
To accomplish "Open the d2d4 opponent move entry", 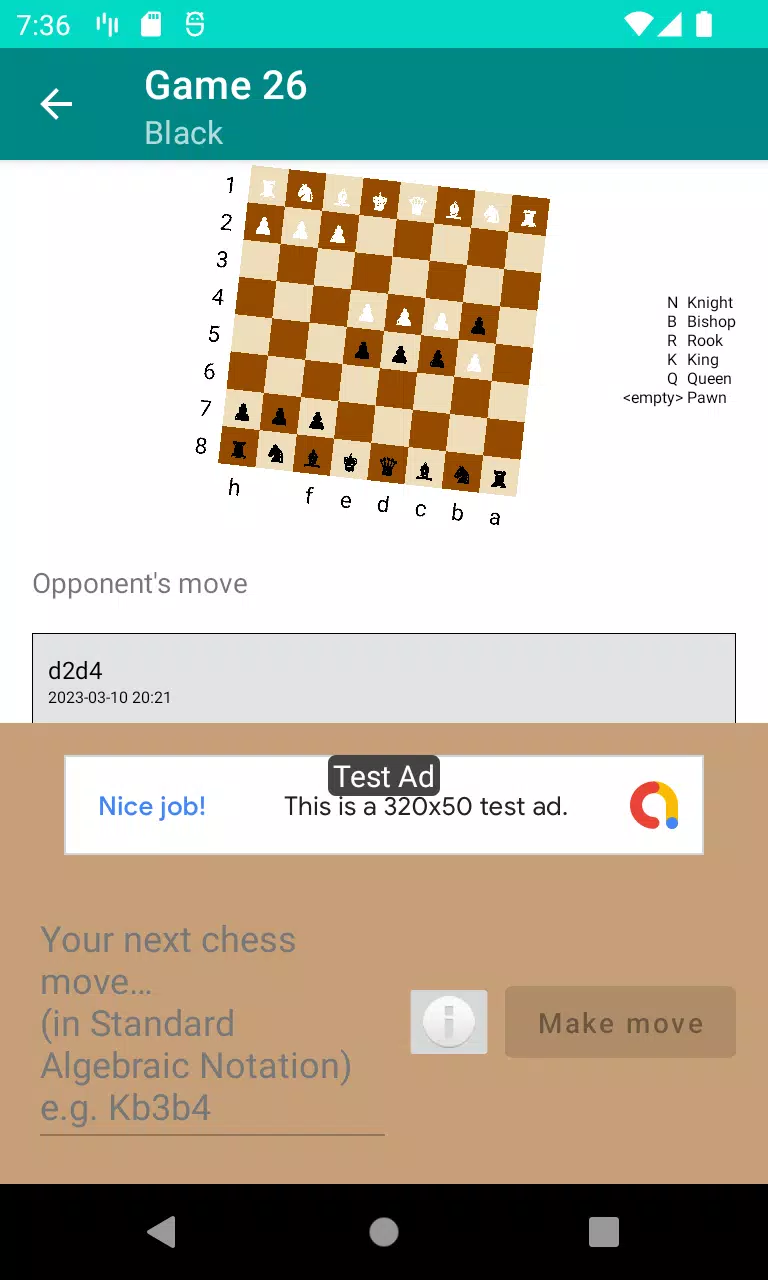I will point(383,679).
